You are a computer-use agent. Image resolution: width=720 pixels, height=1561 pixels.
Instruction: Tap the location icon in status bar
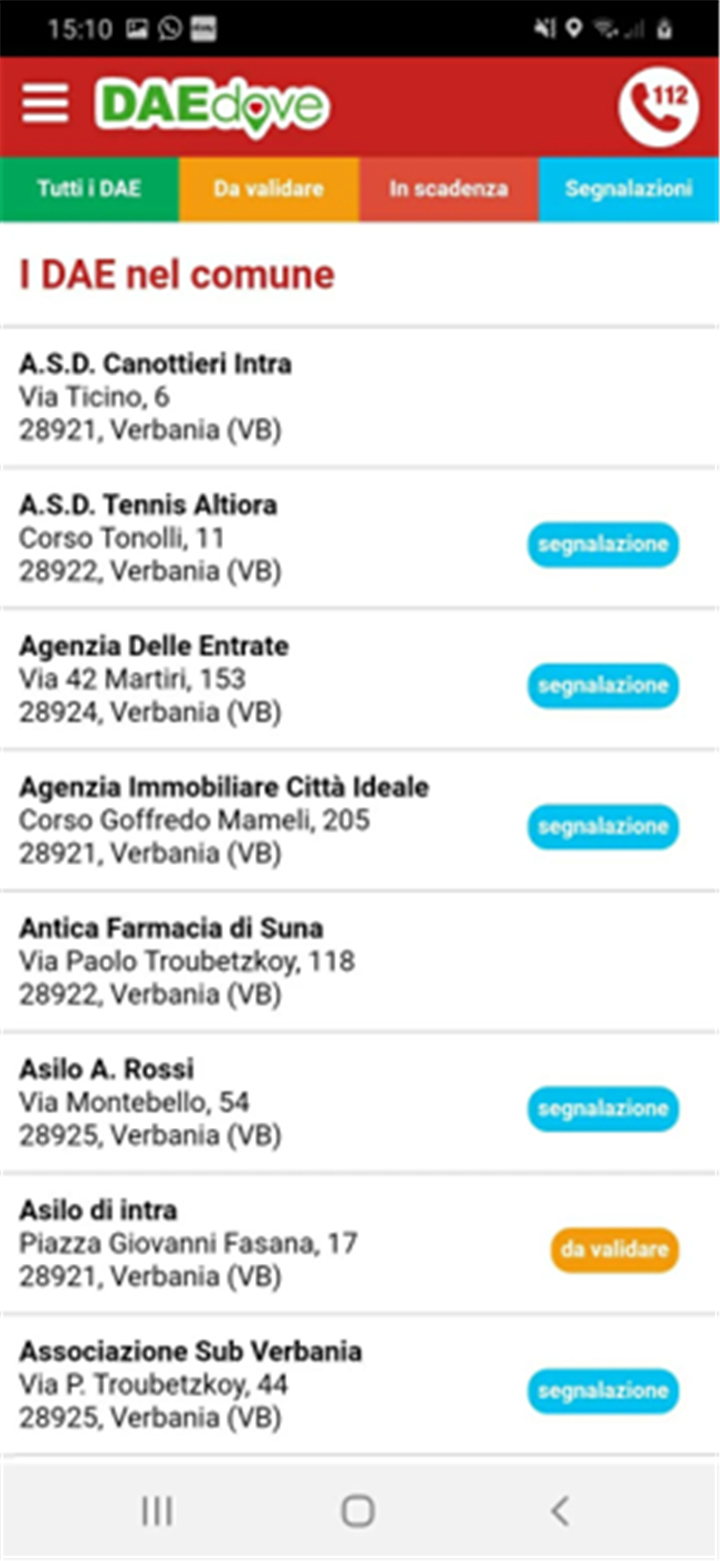click(x=571, y=29)
